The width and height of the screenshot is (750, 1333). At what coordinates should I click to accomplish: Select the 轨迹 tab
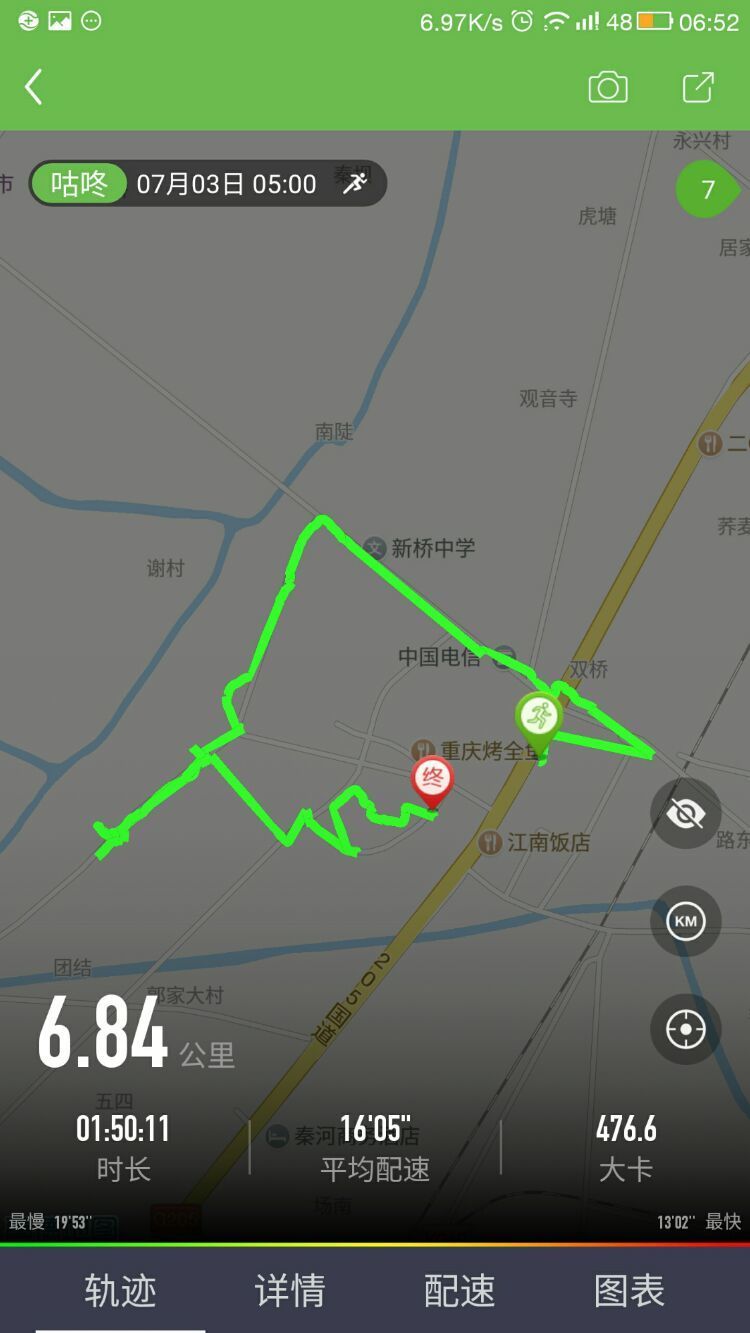(x=120, y=1290)
